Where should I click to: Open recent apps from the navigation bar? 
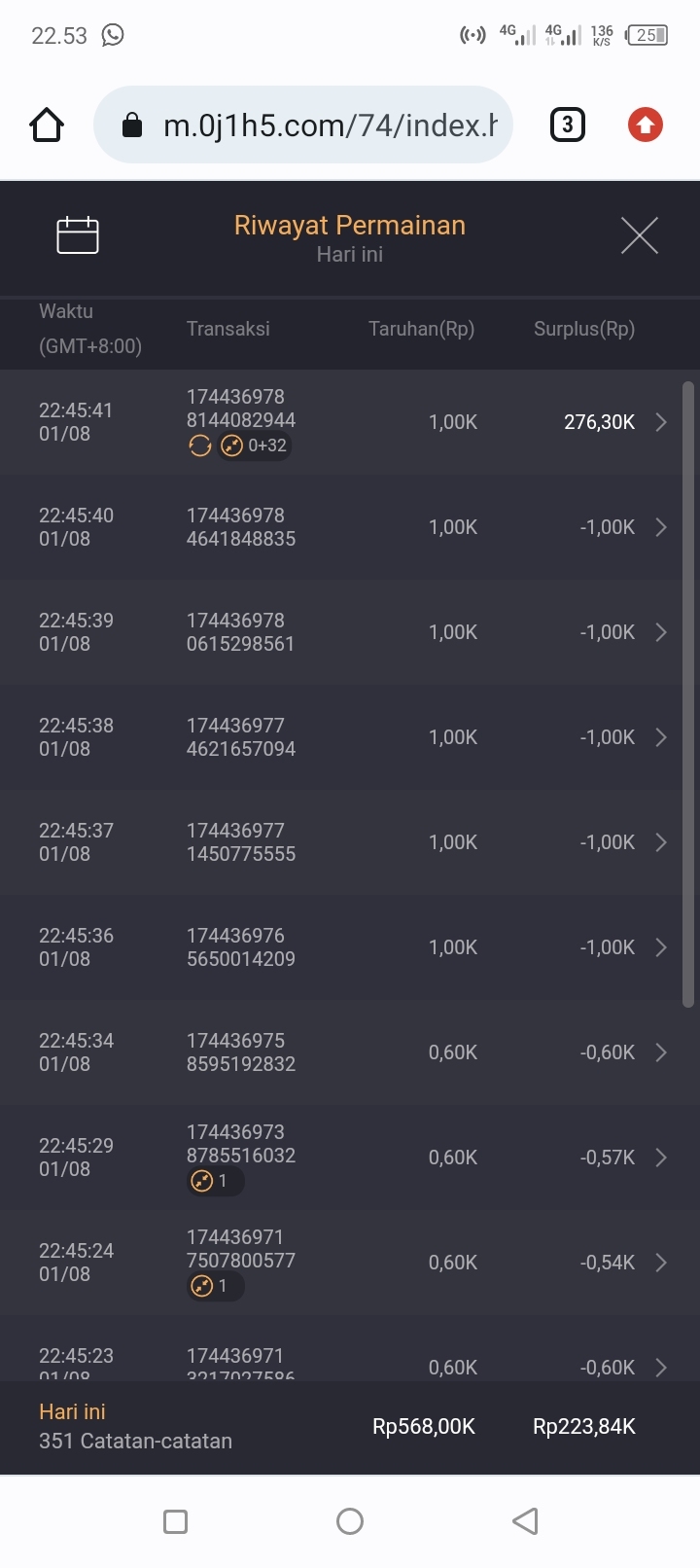click(176, 1521)
